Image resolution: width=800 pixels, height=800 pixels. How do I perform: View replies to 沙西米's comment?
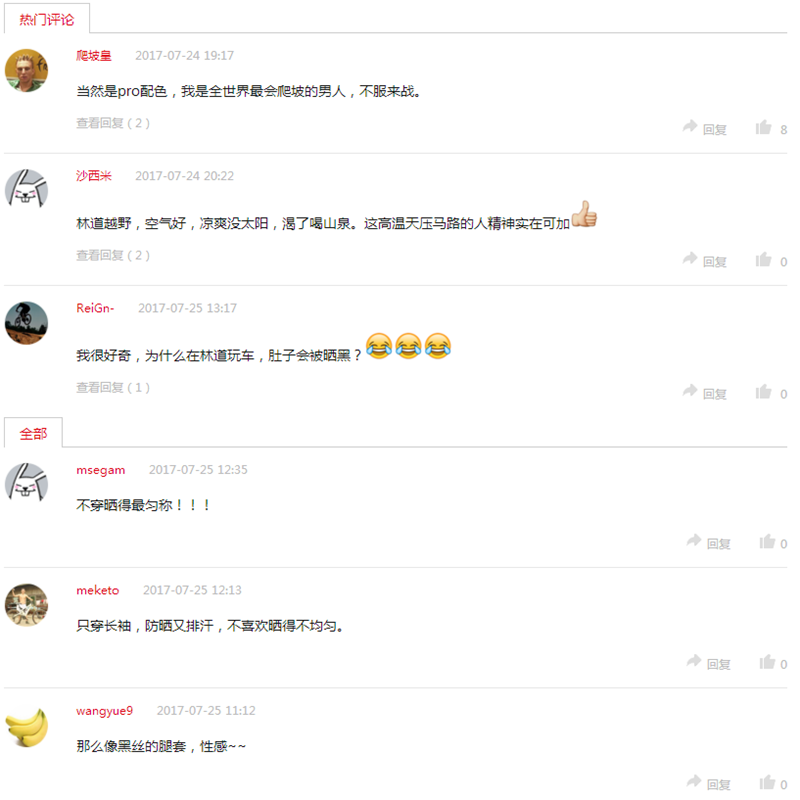click(113, 255)
